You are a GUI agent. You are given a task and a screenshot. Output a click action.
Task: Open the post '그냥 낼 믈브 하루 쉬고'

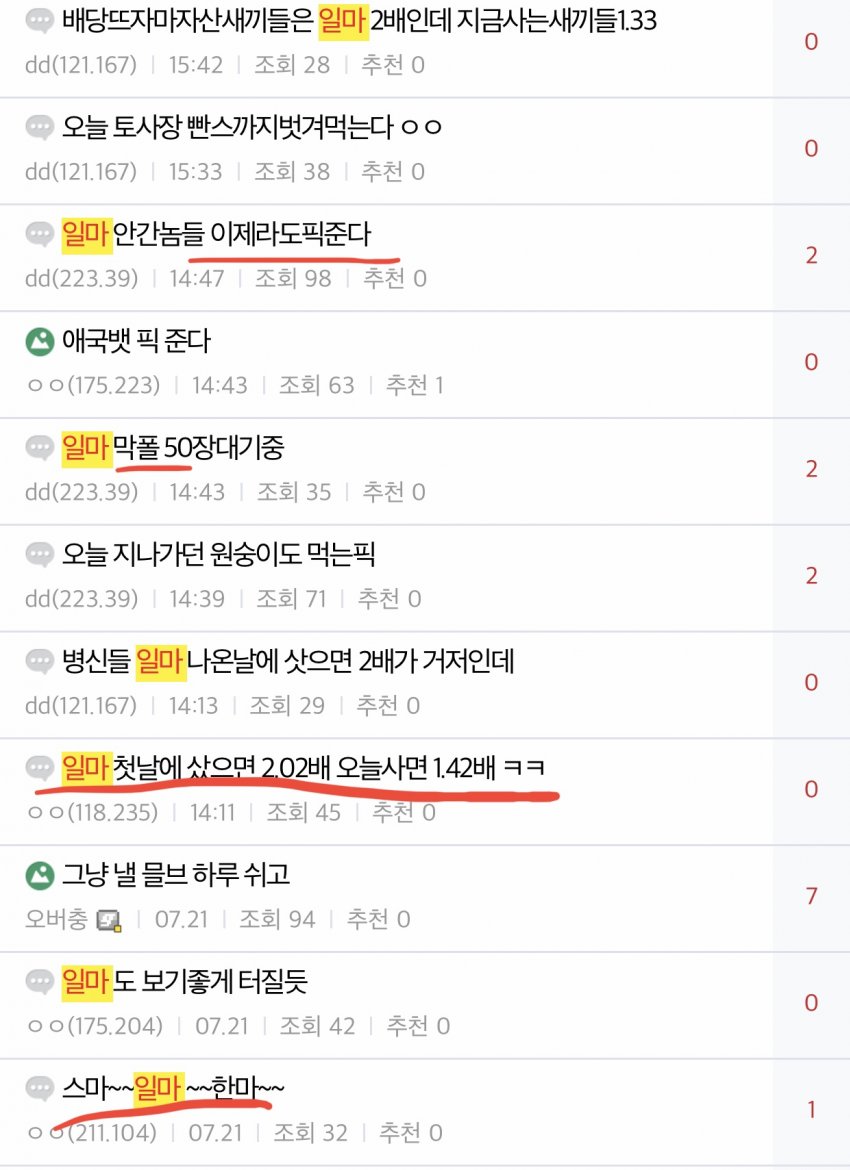pos(175,875)
